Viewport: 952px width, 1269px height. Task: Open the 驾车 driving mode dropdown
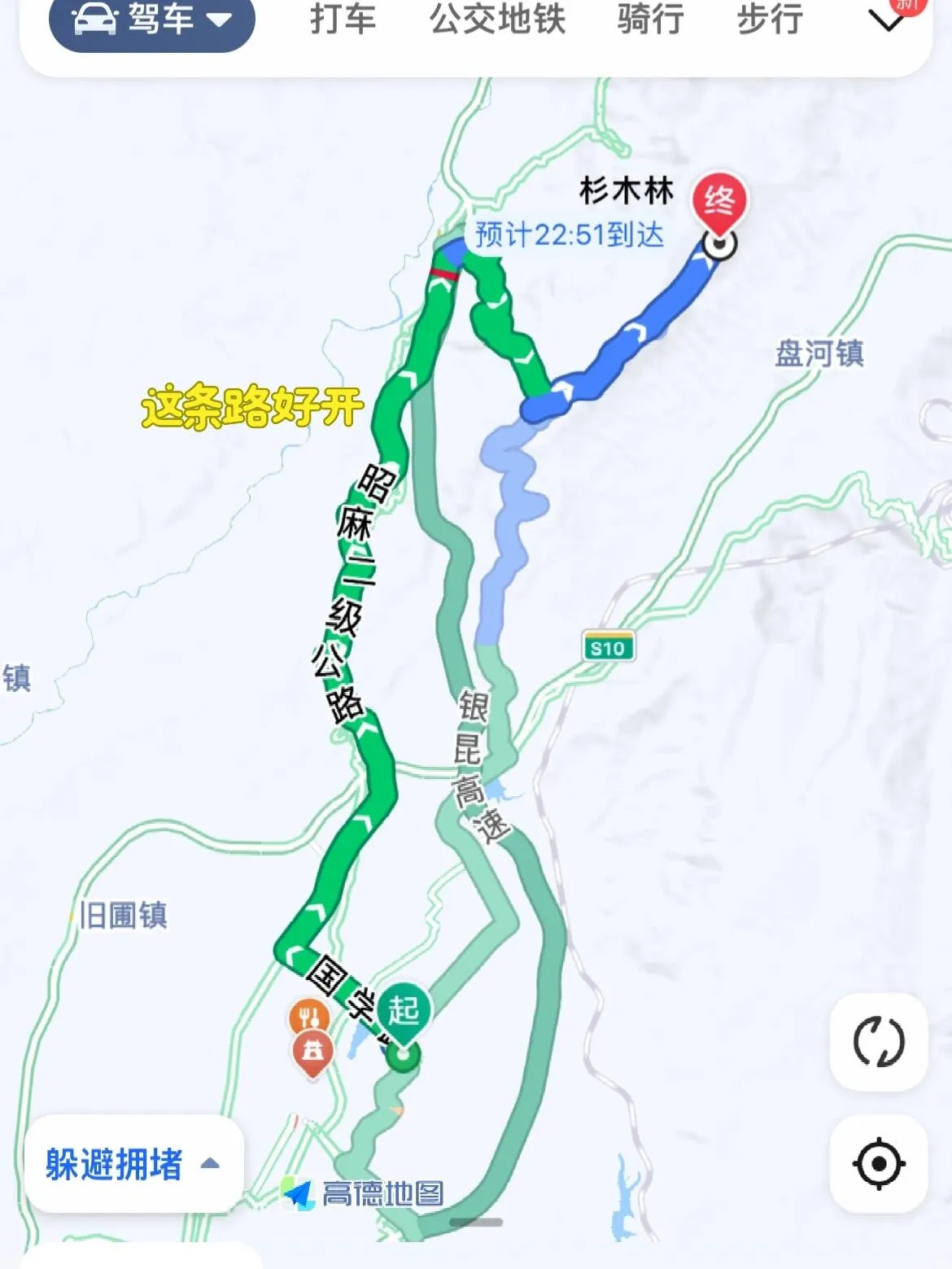(152, 20)
